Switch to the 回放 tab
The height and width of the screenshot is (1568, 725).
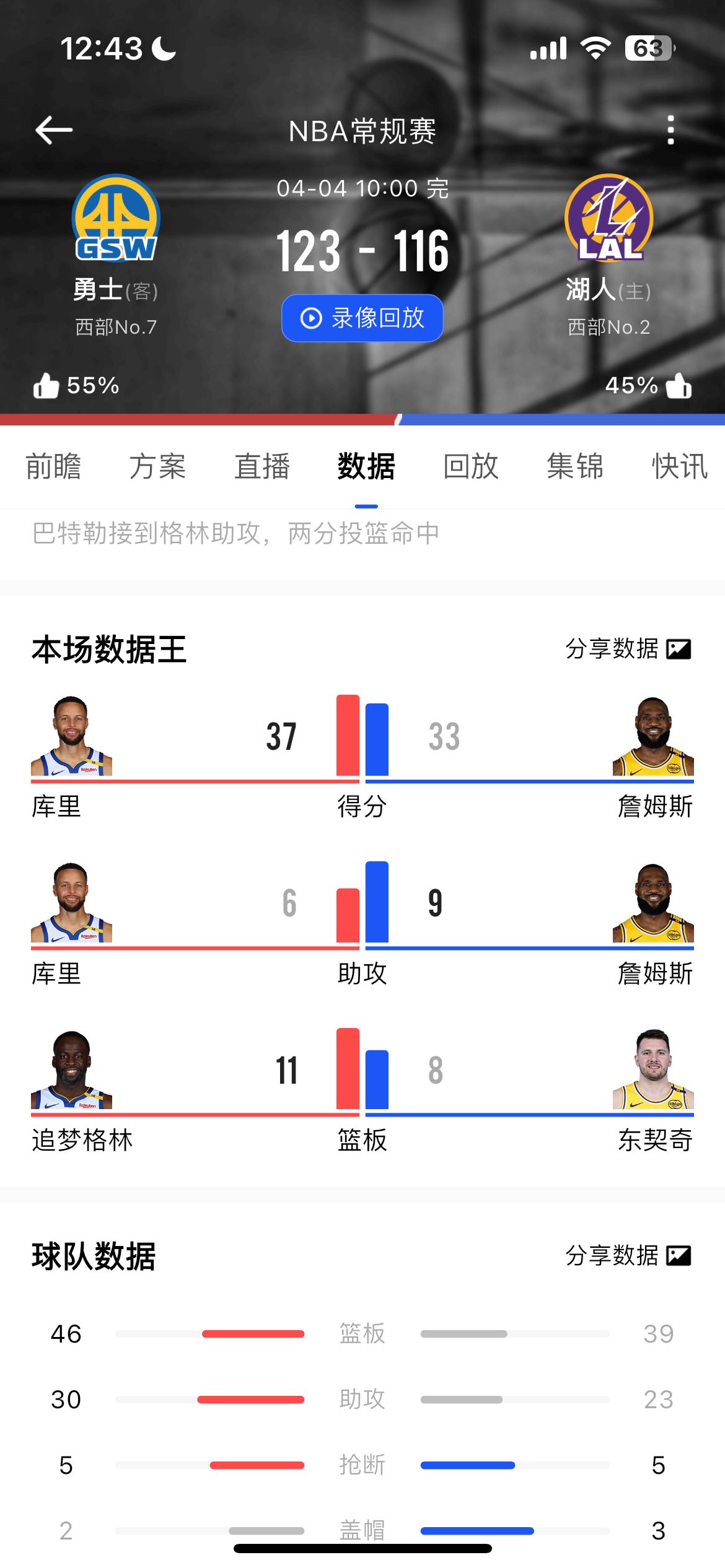click(x=471, y=466)
